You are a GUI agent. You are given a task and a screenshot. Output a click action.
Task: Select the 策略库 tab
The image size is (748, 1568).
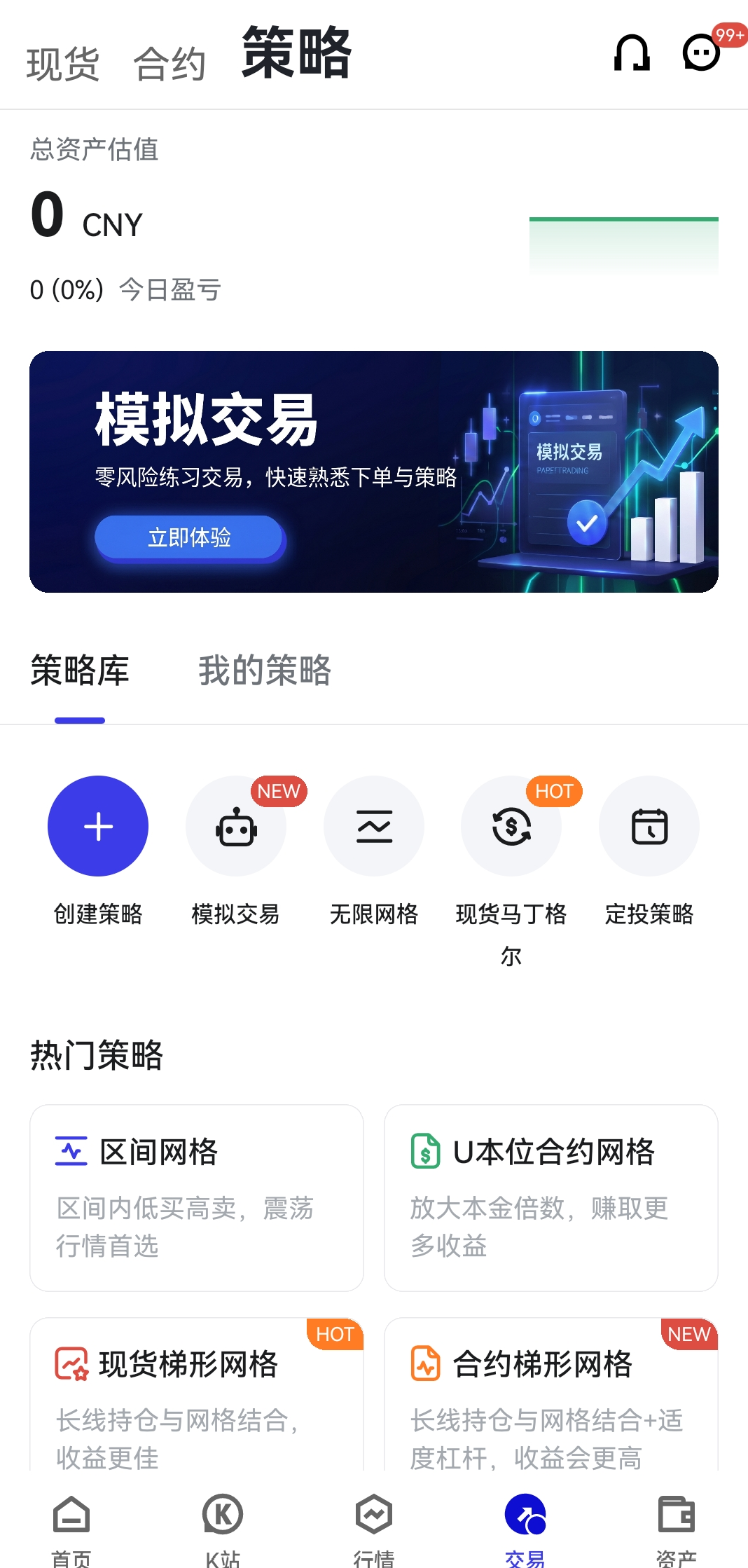[x=80, y=670]
